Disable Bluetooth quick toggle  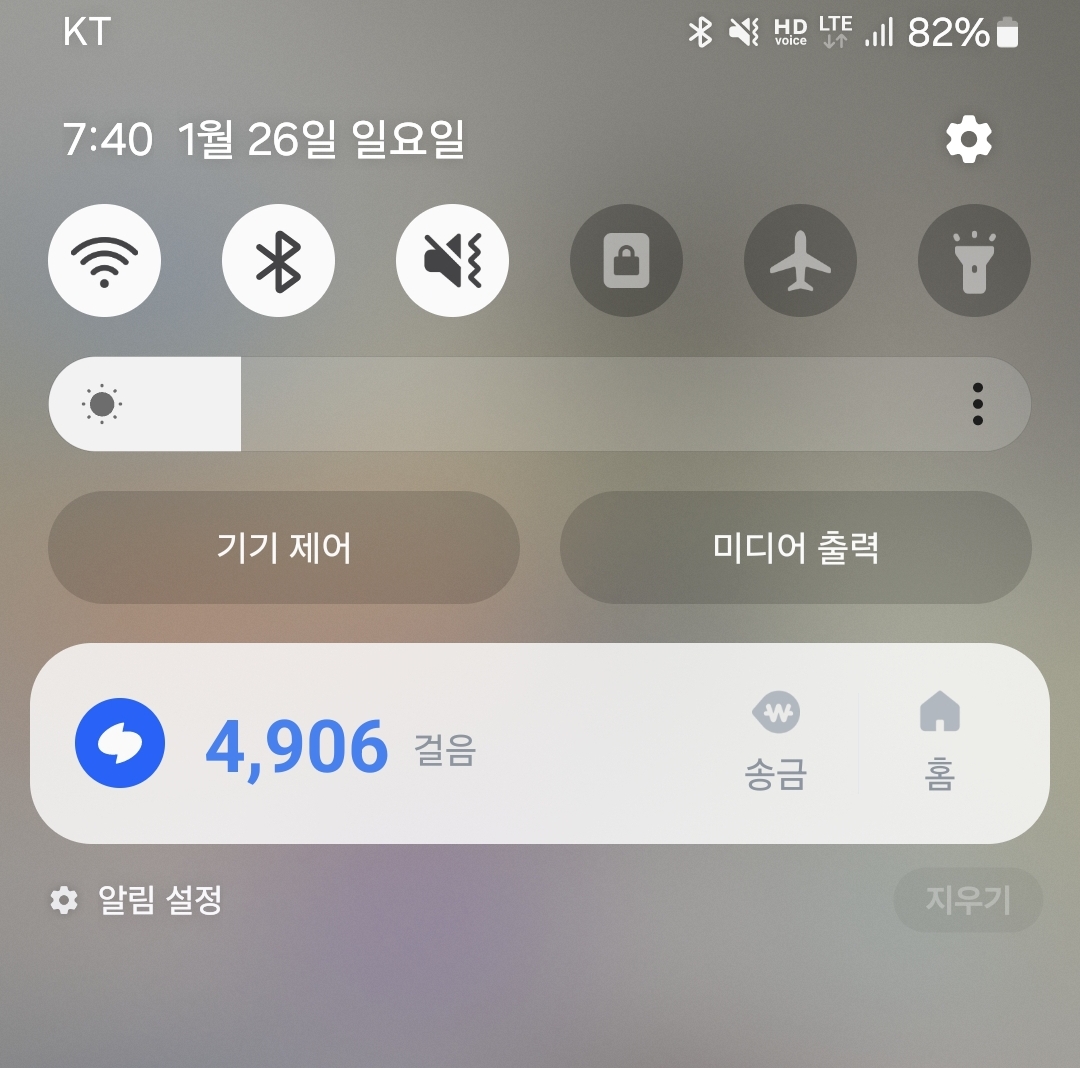coord(278,261)
